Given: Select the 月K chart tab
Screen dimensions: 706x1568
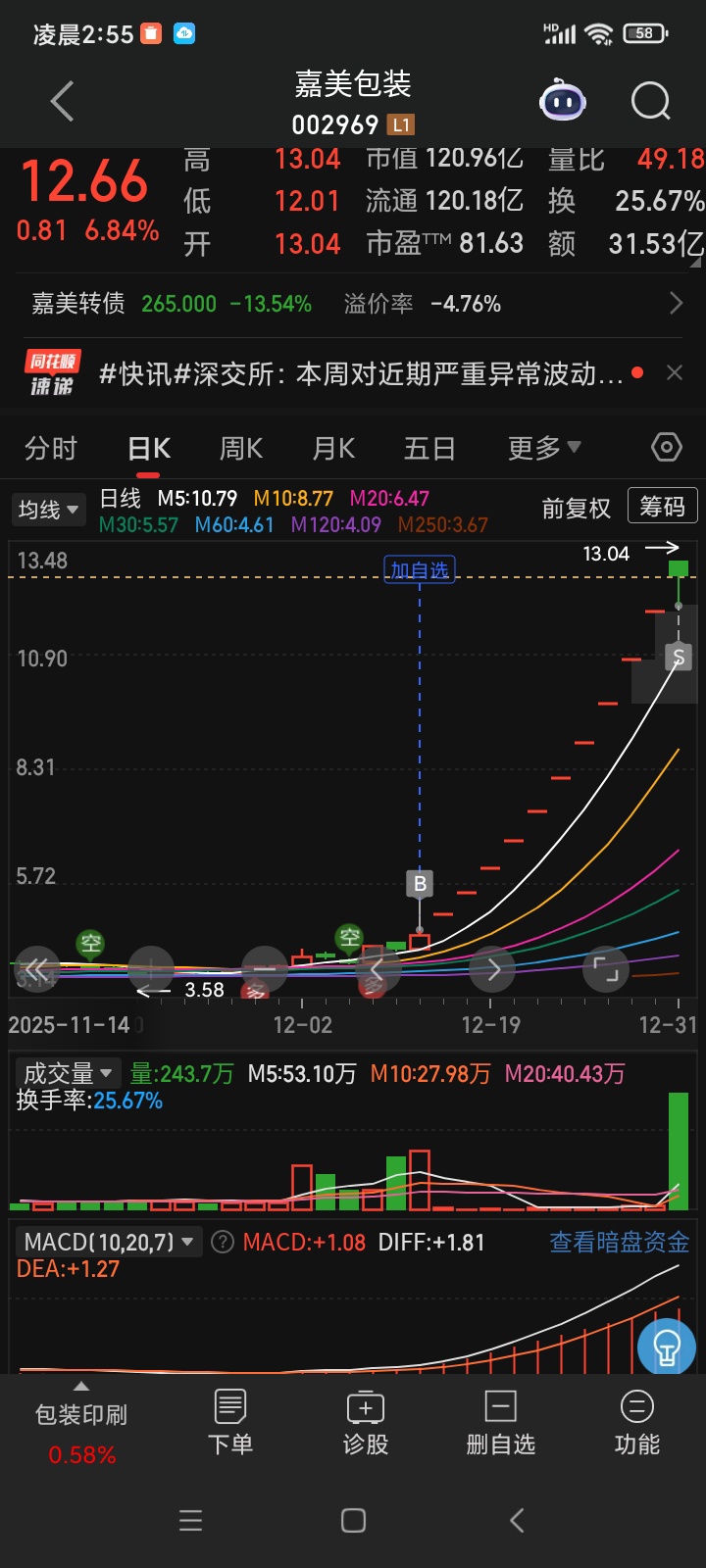Looking at the screenshot, I should click(333, 449).
